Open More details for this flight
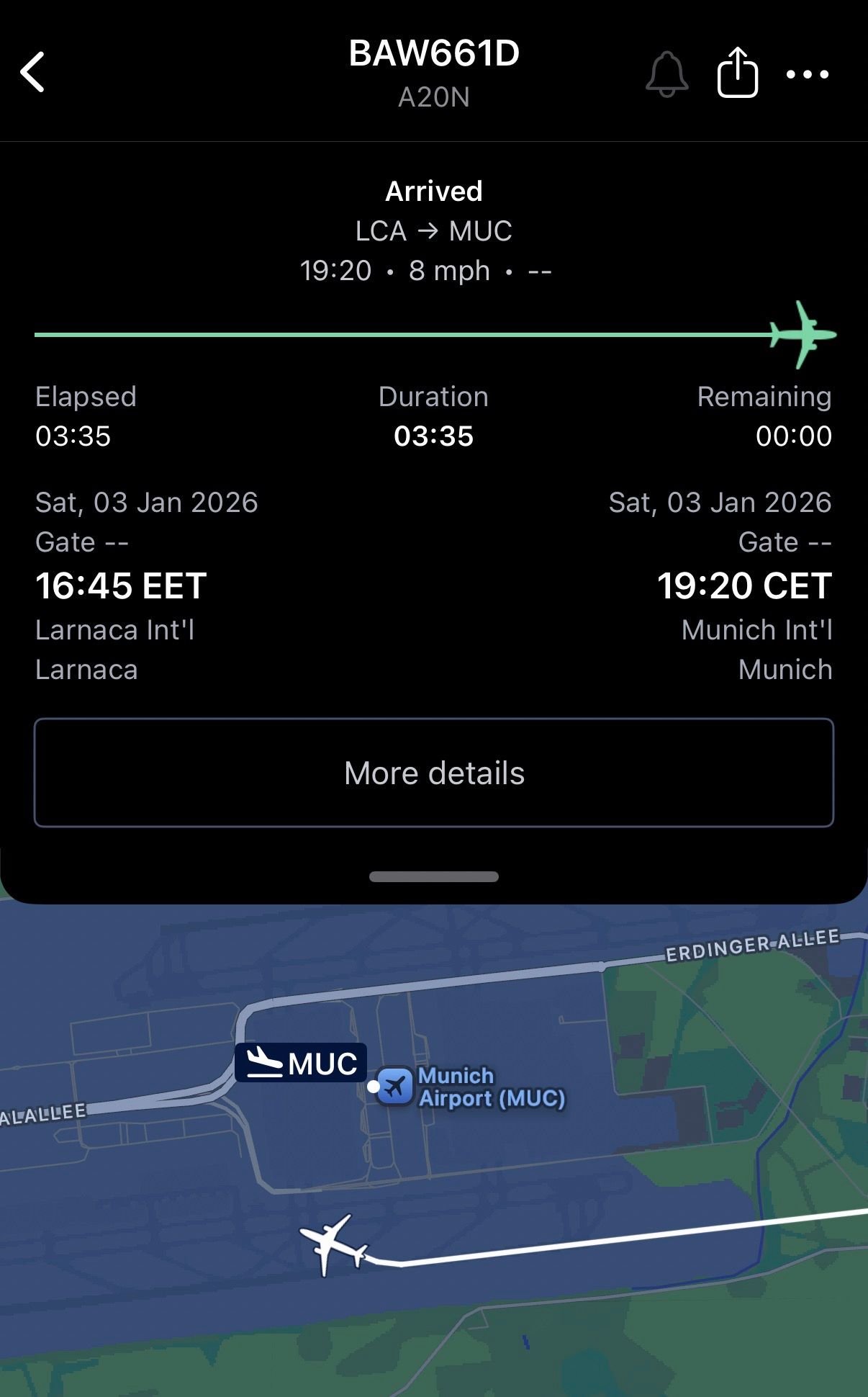This screenshot has width=868, height=1397. point(434,772)
